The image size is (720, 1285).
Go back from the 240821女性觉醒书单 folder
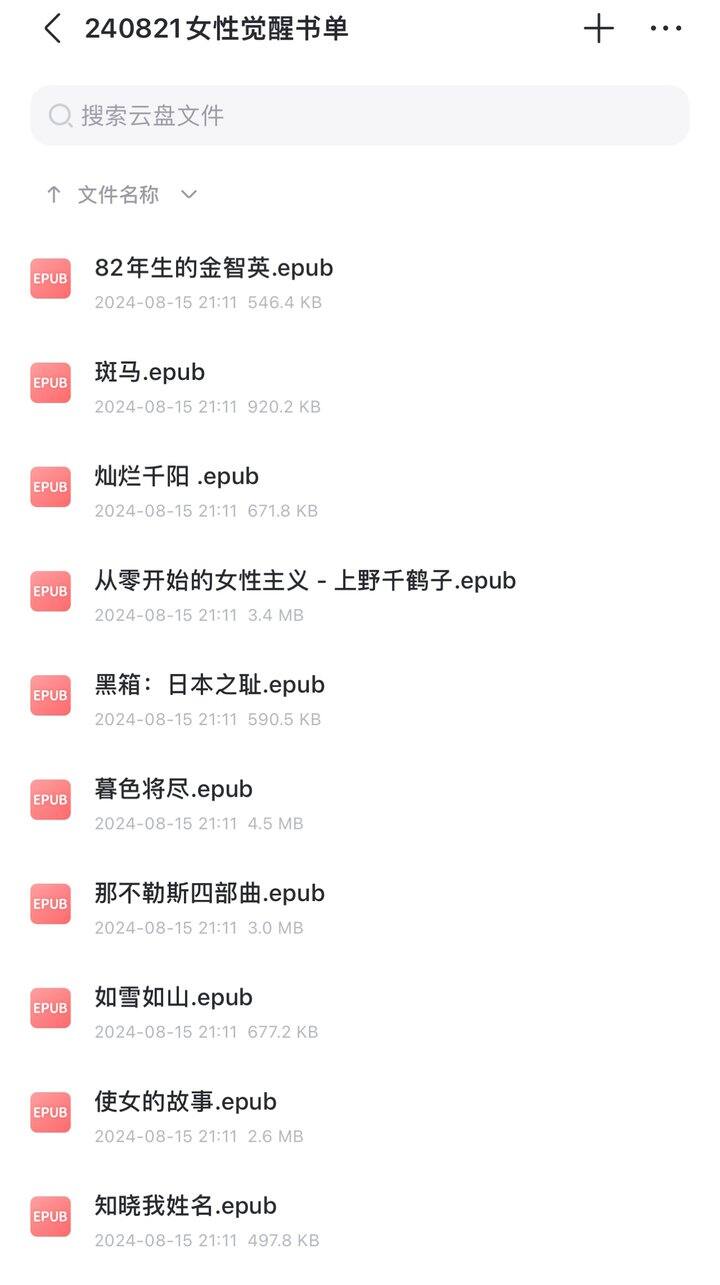point(53,29)
